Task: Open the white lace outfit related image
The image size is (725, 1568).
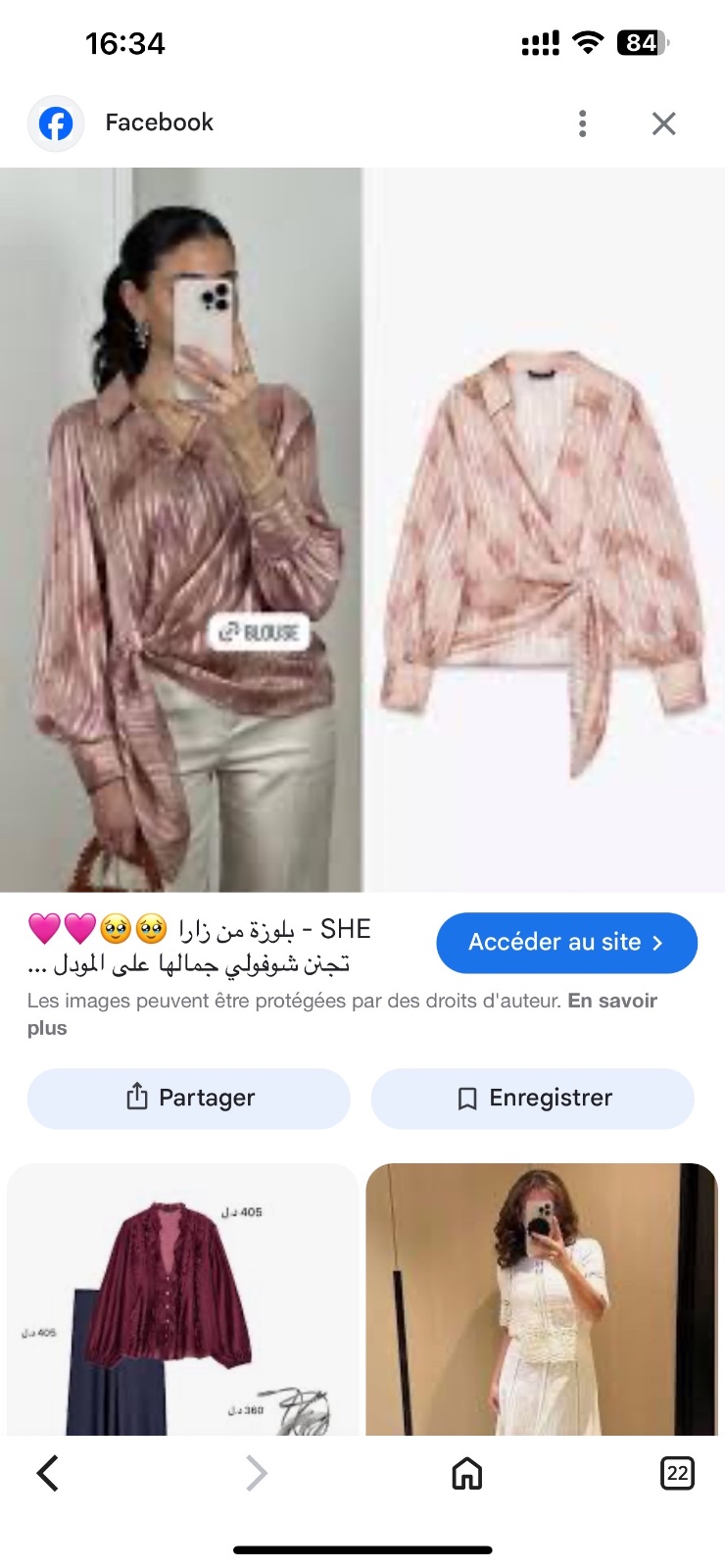Action: pyautogui.click(x=542, y=1299)
